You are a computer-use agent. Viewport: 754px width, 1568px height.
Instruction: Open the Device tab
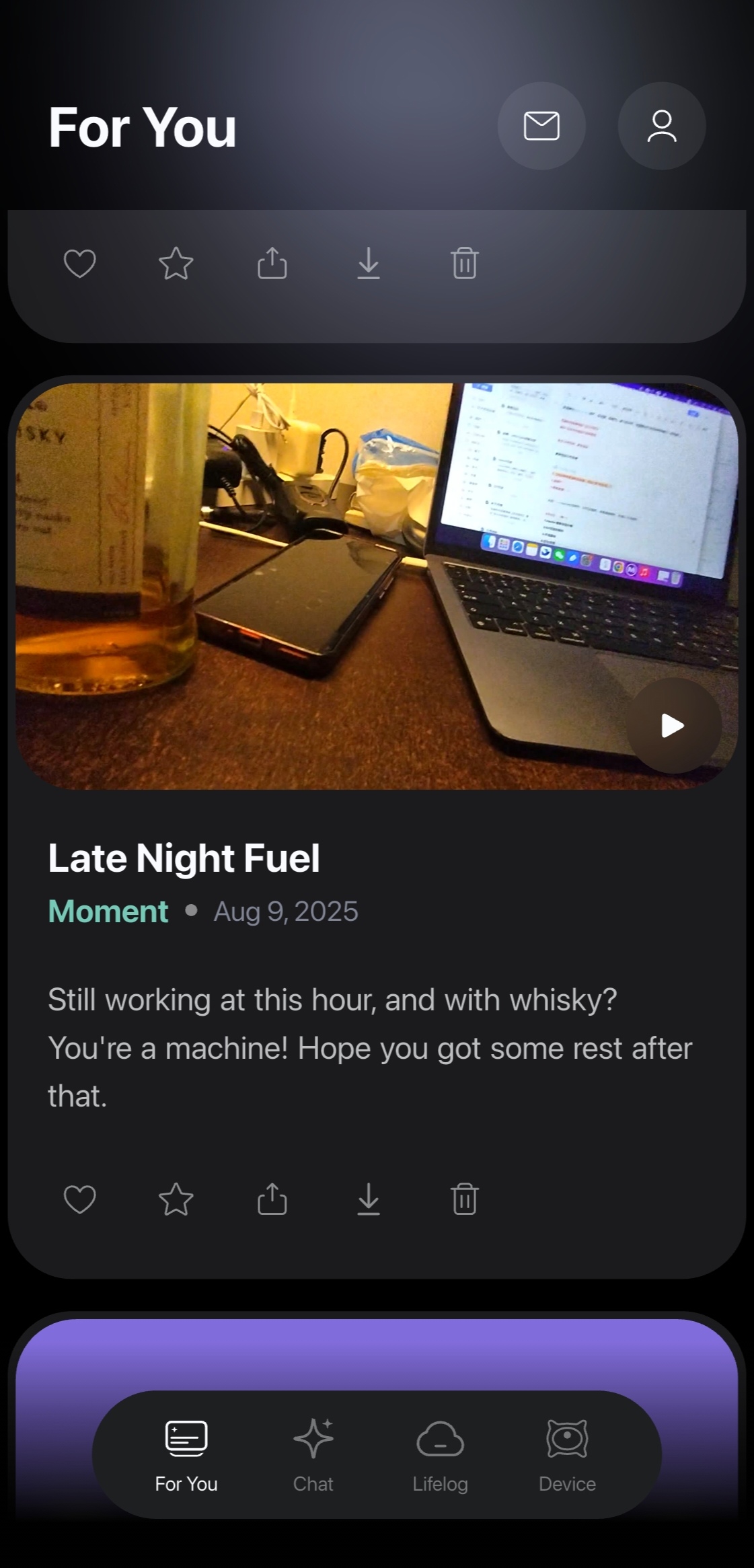(x=567, y=1454)
